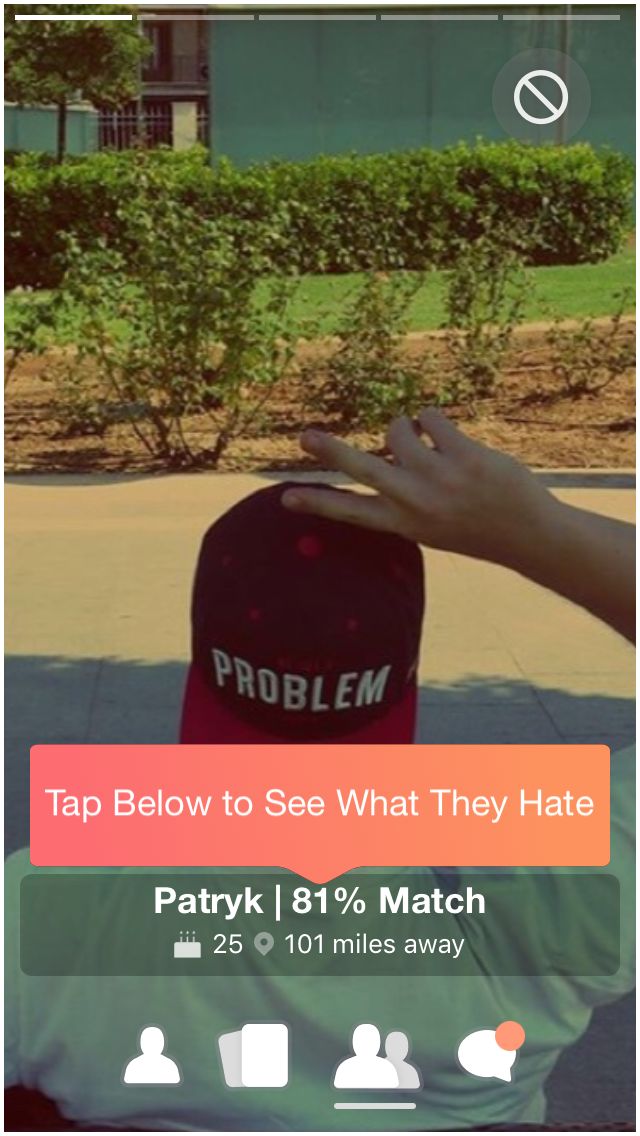The image size is (640, 1136).
Task: Open the messages chat tab
Action: point(488,1056)
